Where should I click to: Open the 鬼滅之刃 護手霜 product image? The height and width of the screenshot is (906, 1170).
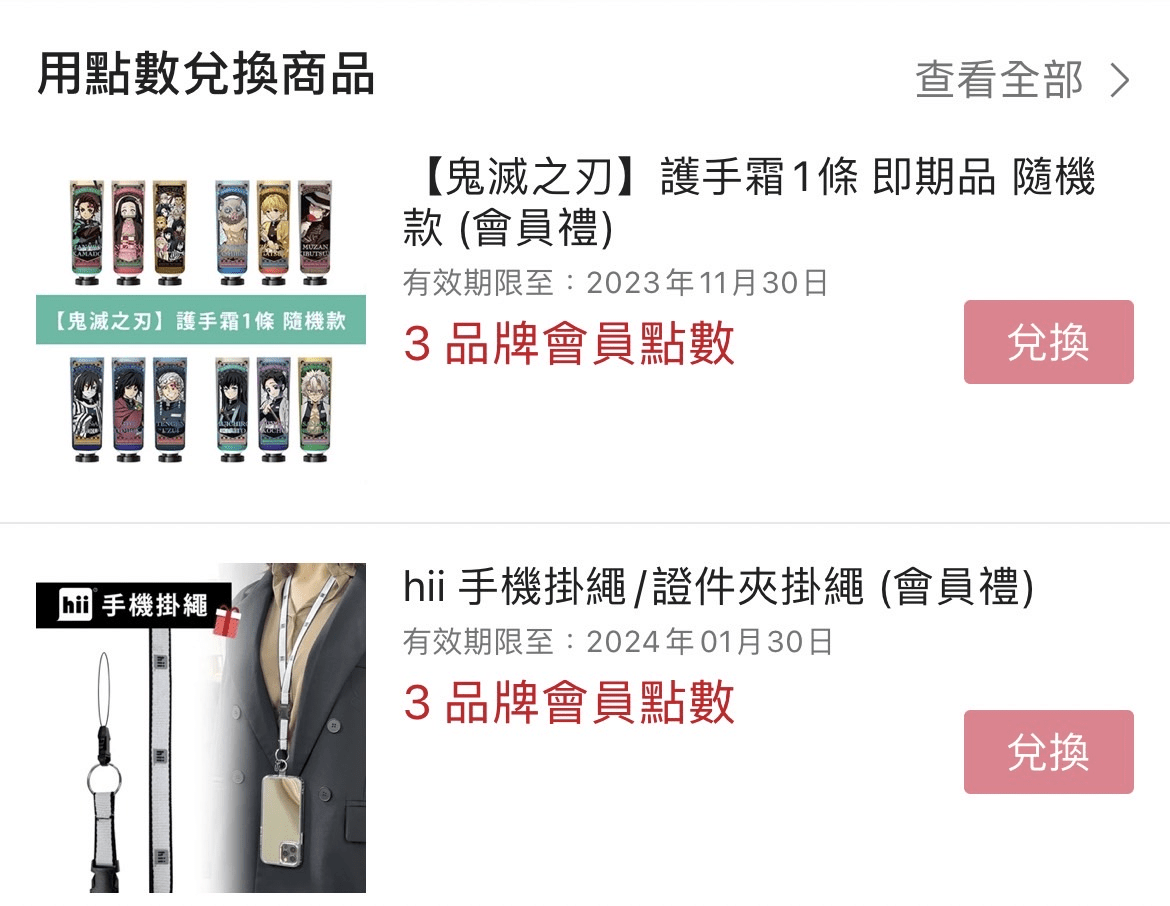tap(201, 322)
